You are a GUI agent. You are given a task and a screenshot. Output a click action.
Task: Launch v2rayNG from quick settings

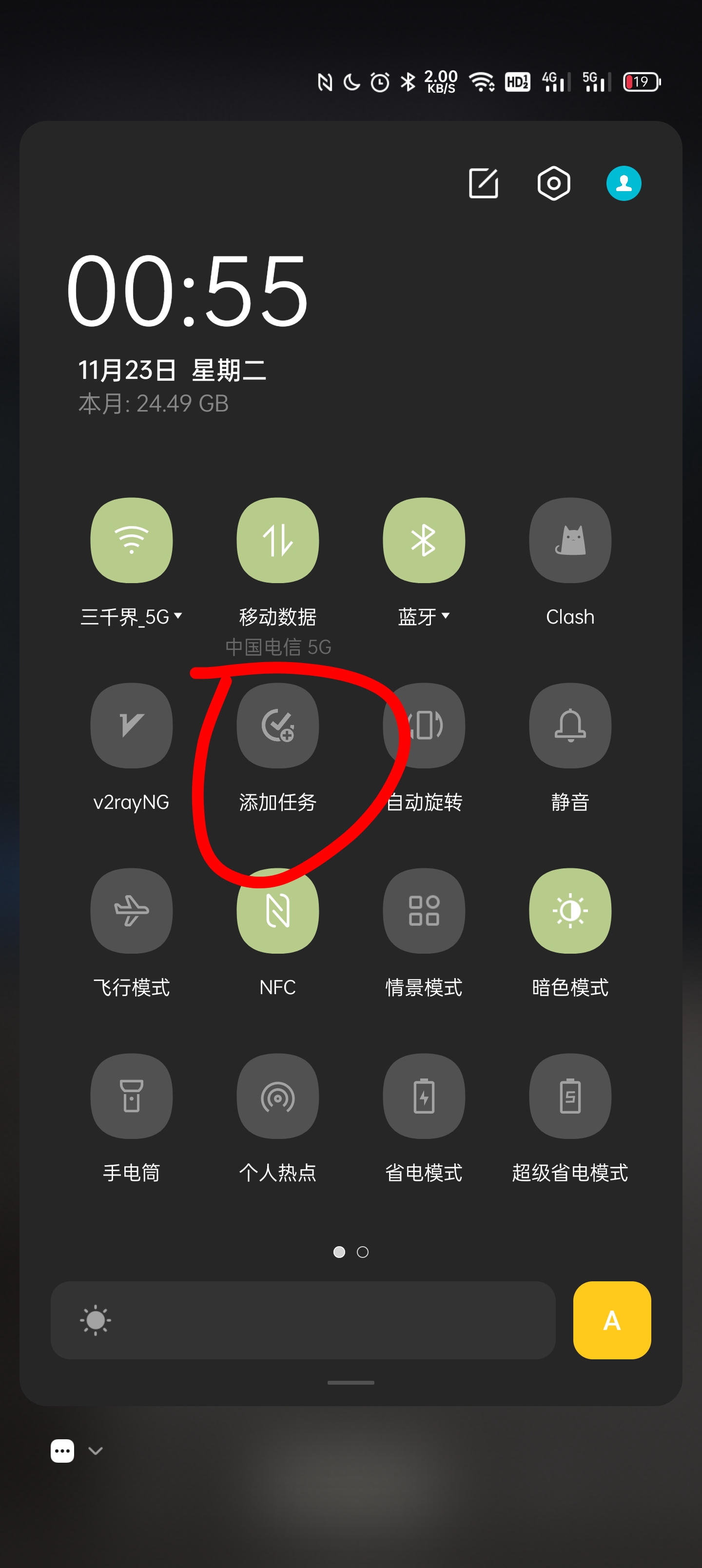tap(132, 725)
